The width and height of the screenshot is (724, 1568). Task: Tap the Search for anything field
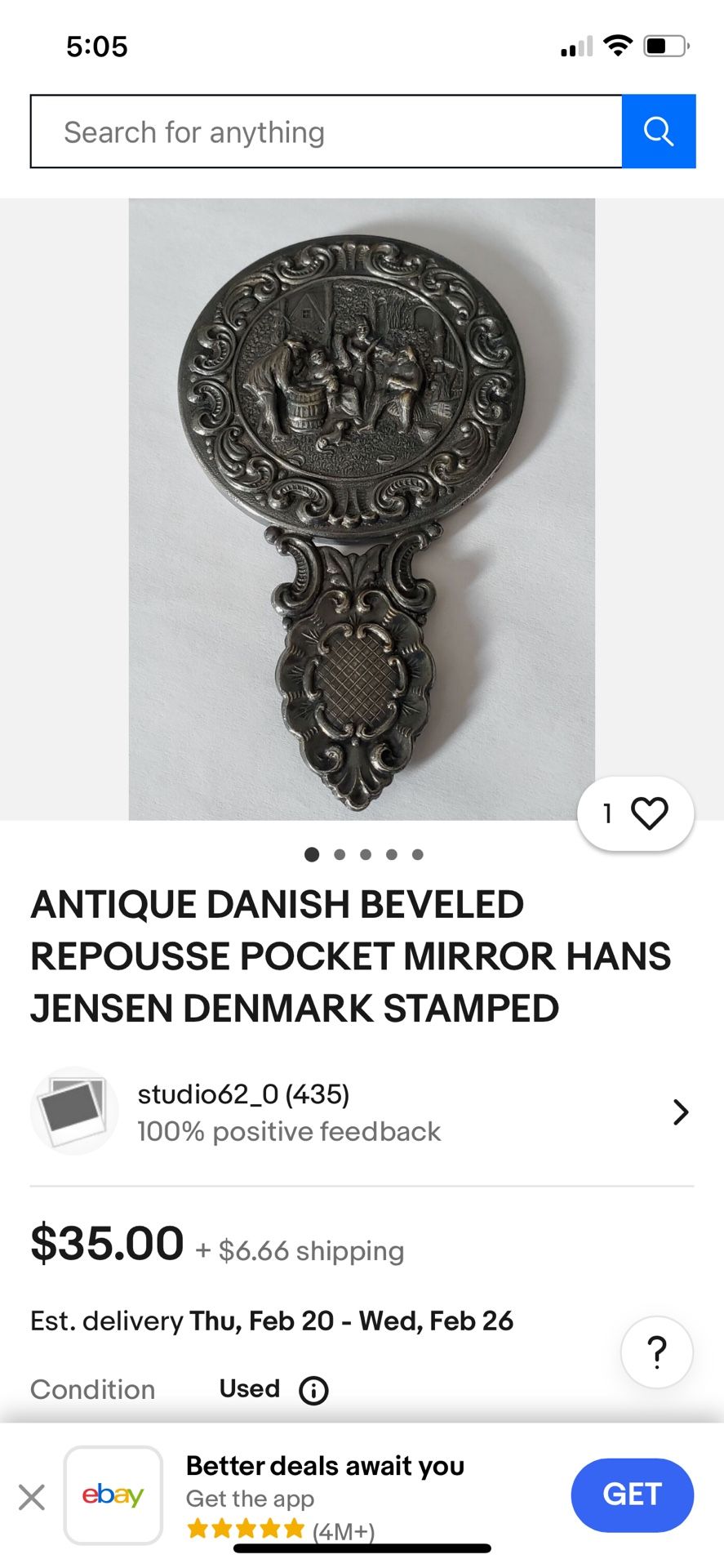click(326, 131)
